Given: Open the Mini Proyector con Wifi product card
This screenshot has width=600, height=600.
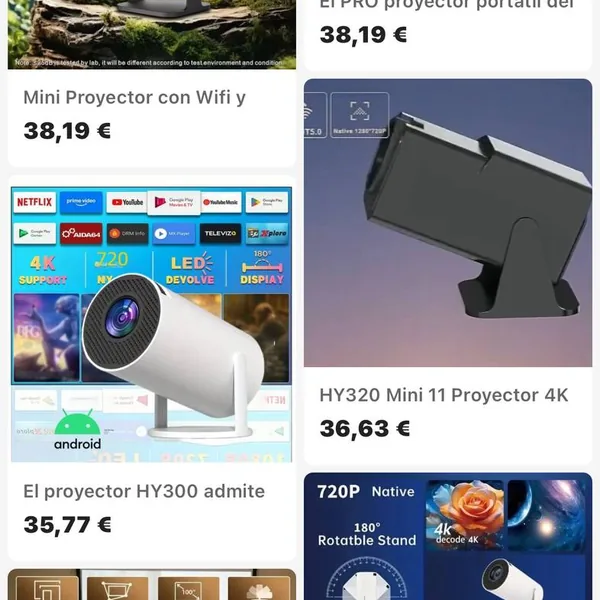Looking at the screenshot, I should pyautogui.click(x=134, y=98).
